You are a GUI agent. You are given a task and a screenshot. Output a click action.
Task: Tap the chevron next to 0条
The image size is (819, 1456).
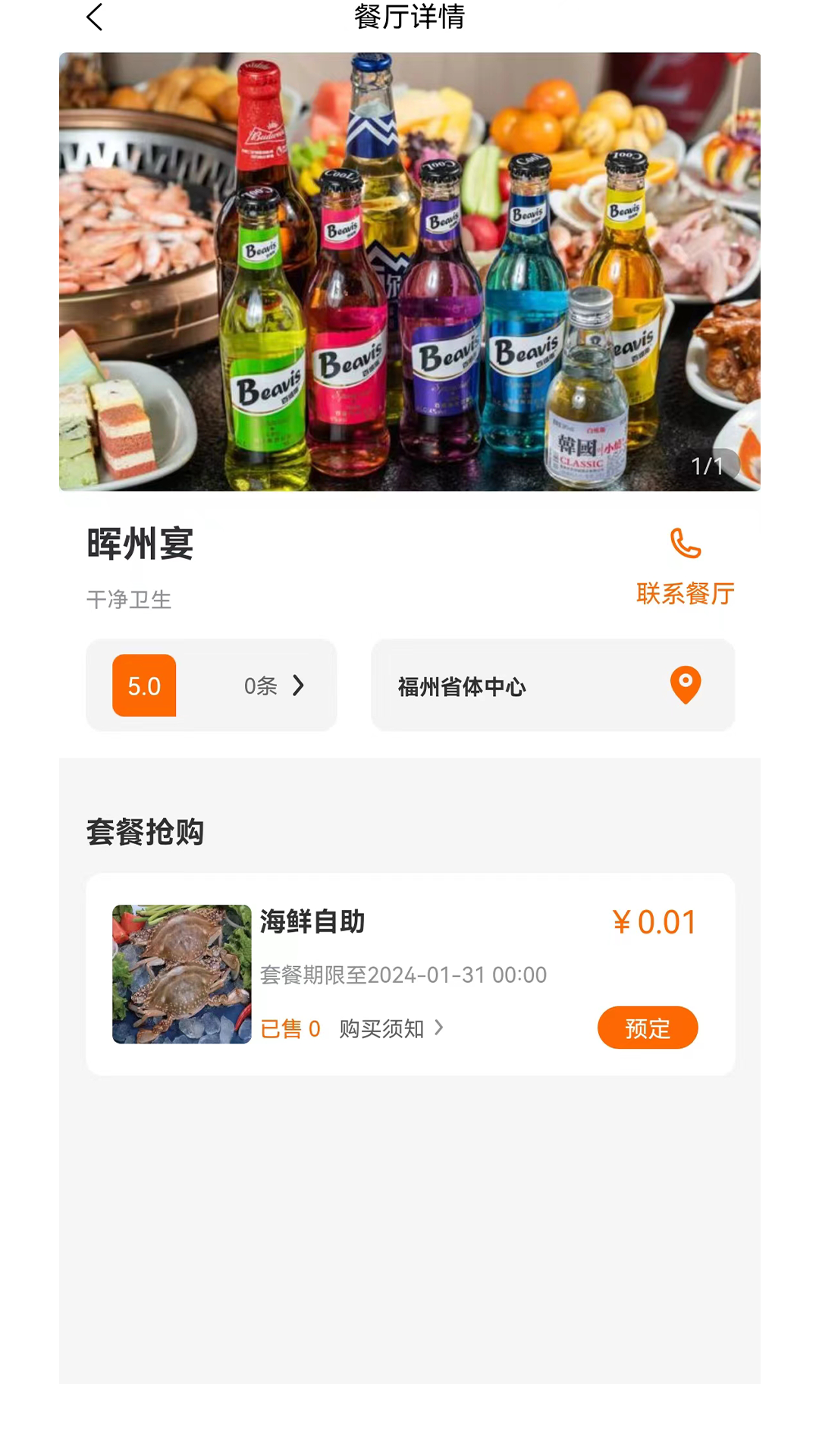pyautogui.click(x=297, y=686)
